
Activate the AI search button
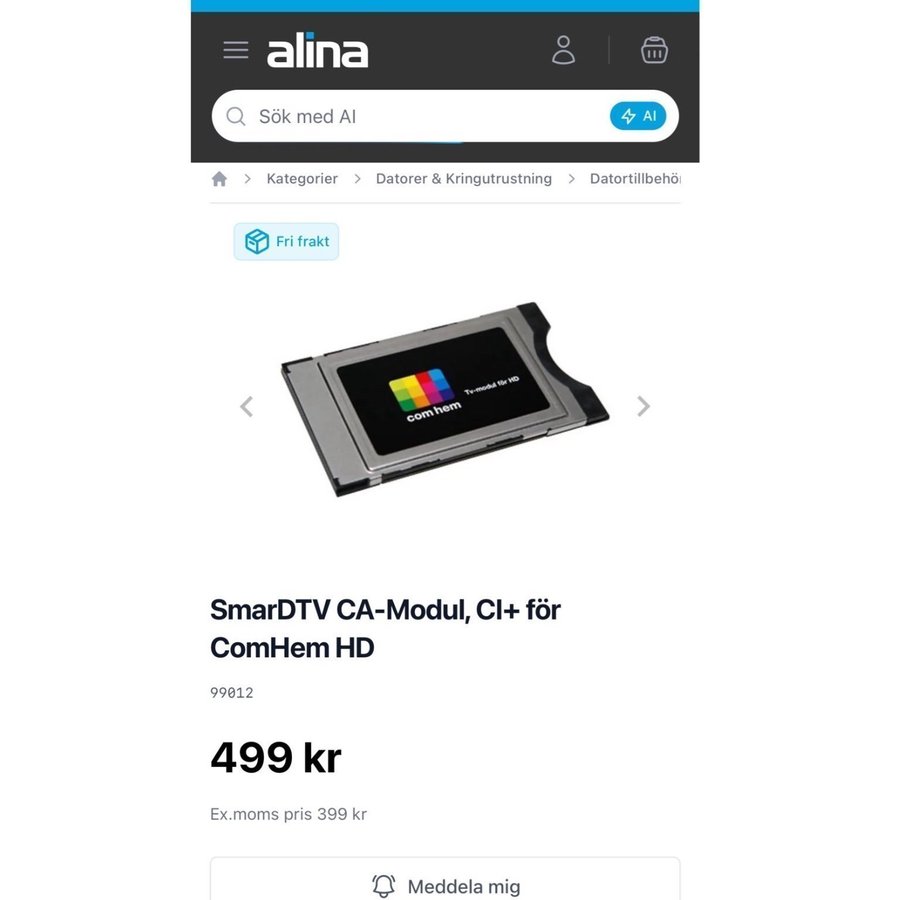(638, 116)
